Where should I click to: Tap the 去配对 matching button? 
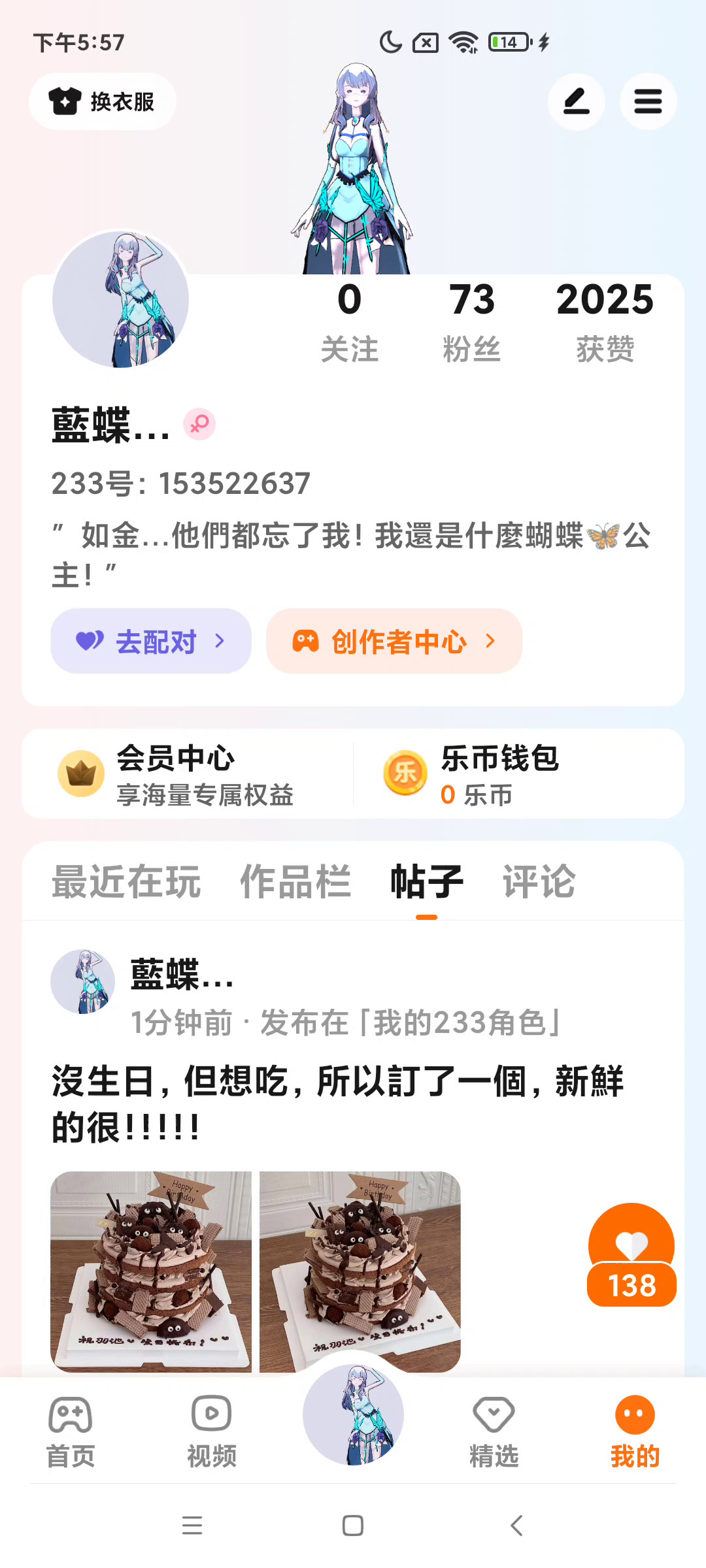coord(151,642)
